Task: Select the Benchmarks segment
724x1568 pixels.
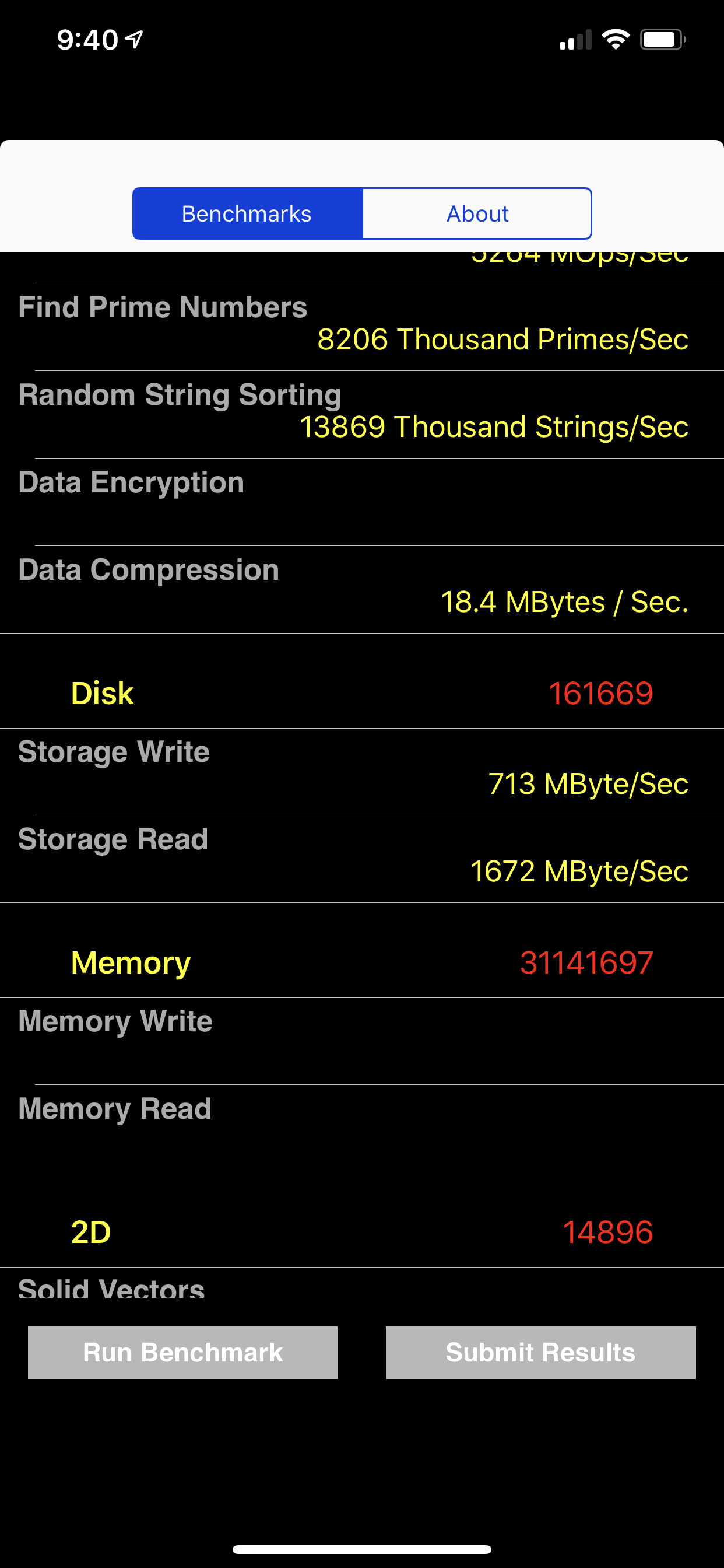Action: (247, 213)
